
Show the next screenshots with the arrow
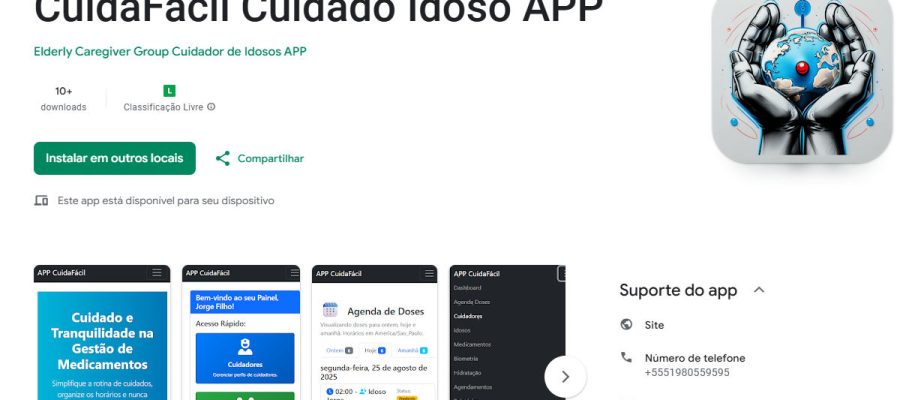pyautogui.click(x=565, y=377)
